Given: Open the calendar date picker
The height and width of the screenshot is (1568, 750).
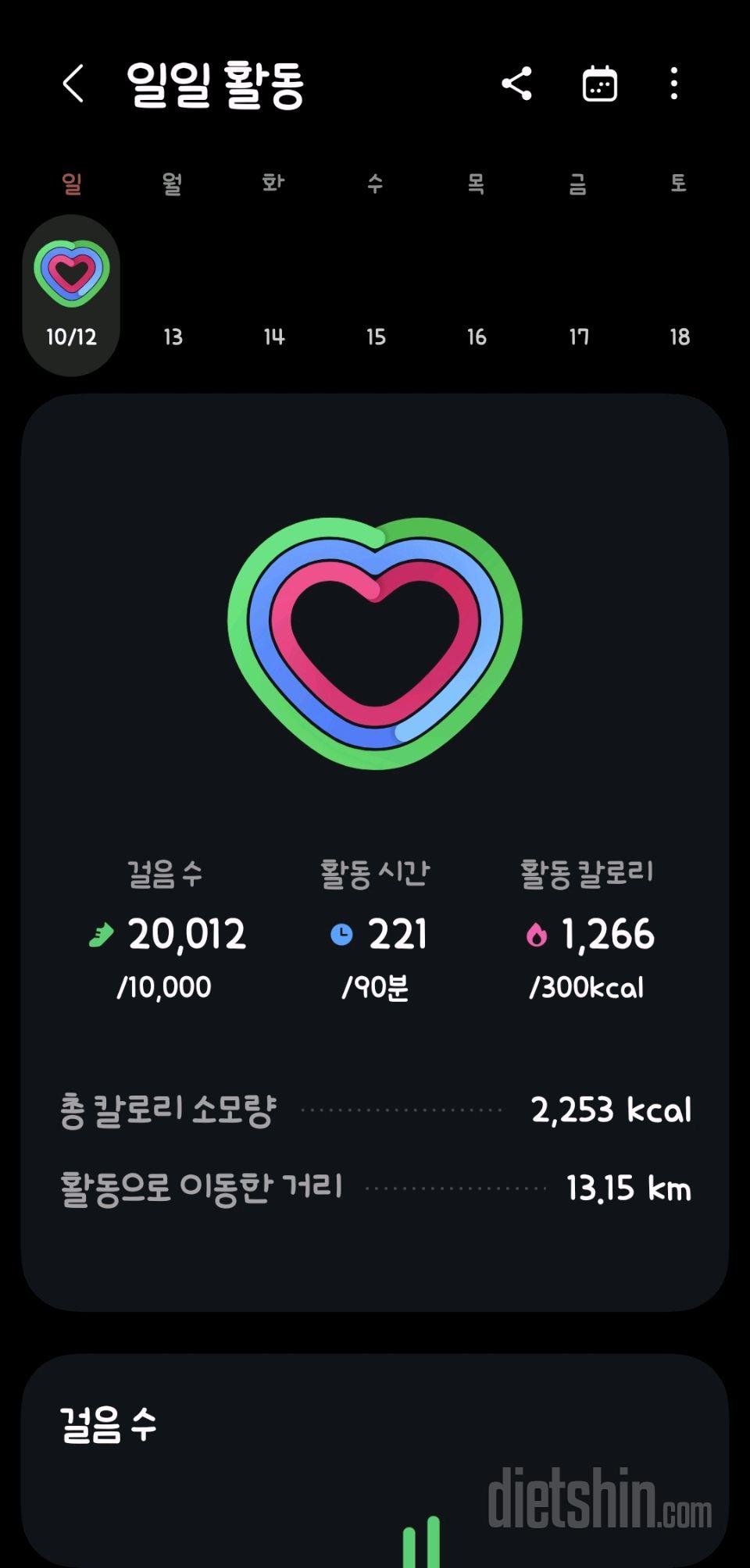Looking at the screenshot, I should 599,84.
